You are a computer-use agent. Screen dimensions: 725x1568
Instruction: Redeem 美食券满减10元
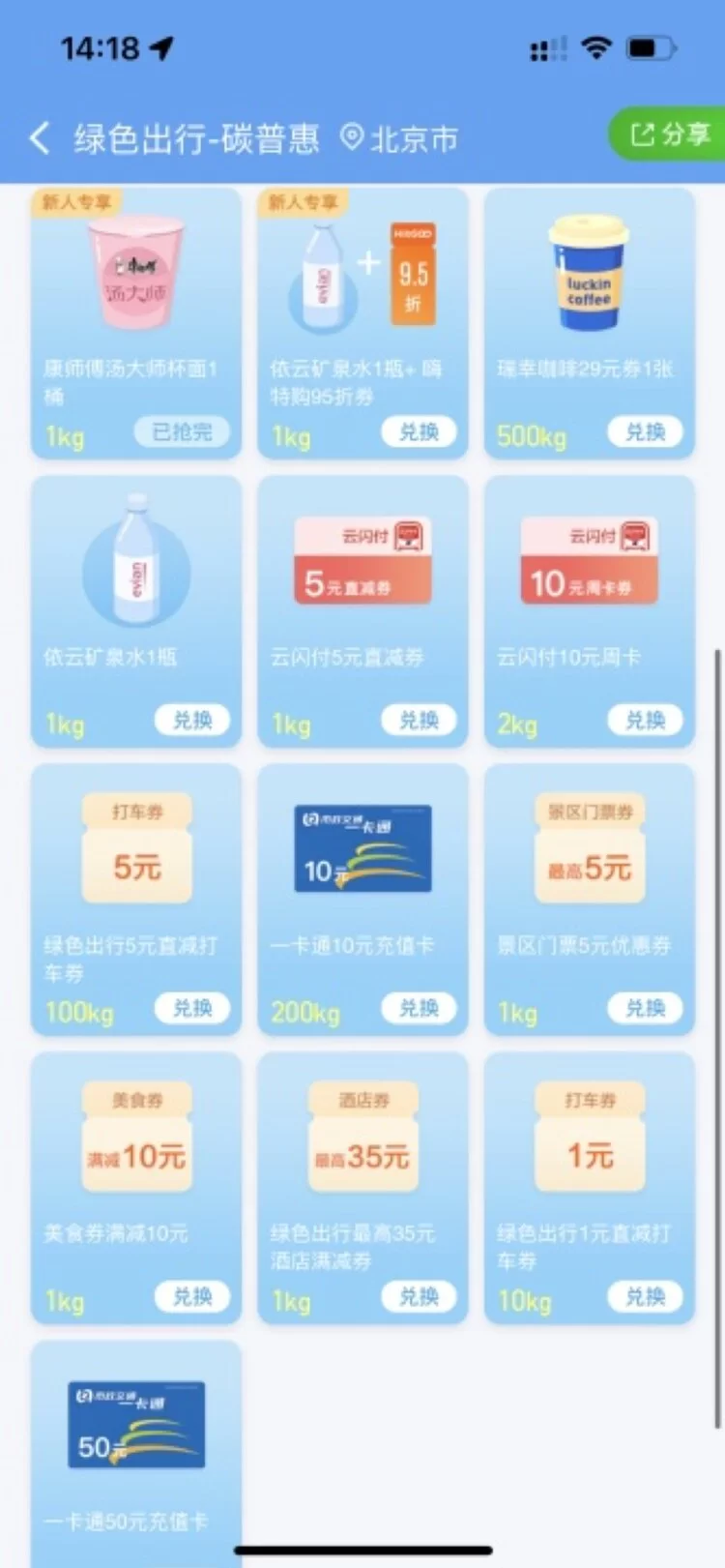(191, 1296)
